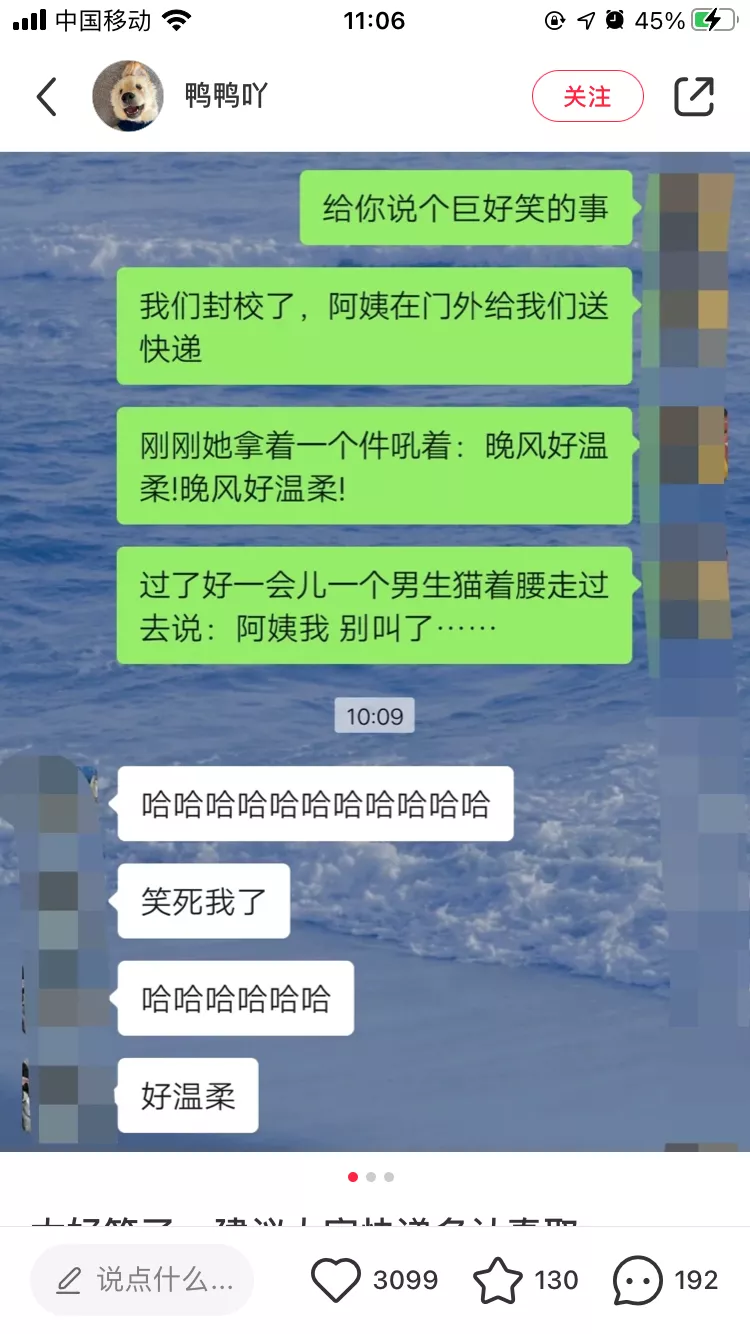Tap the image page indicator dots
Viewport: 750px width, 1334px height.
(371, 1177)
